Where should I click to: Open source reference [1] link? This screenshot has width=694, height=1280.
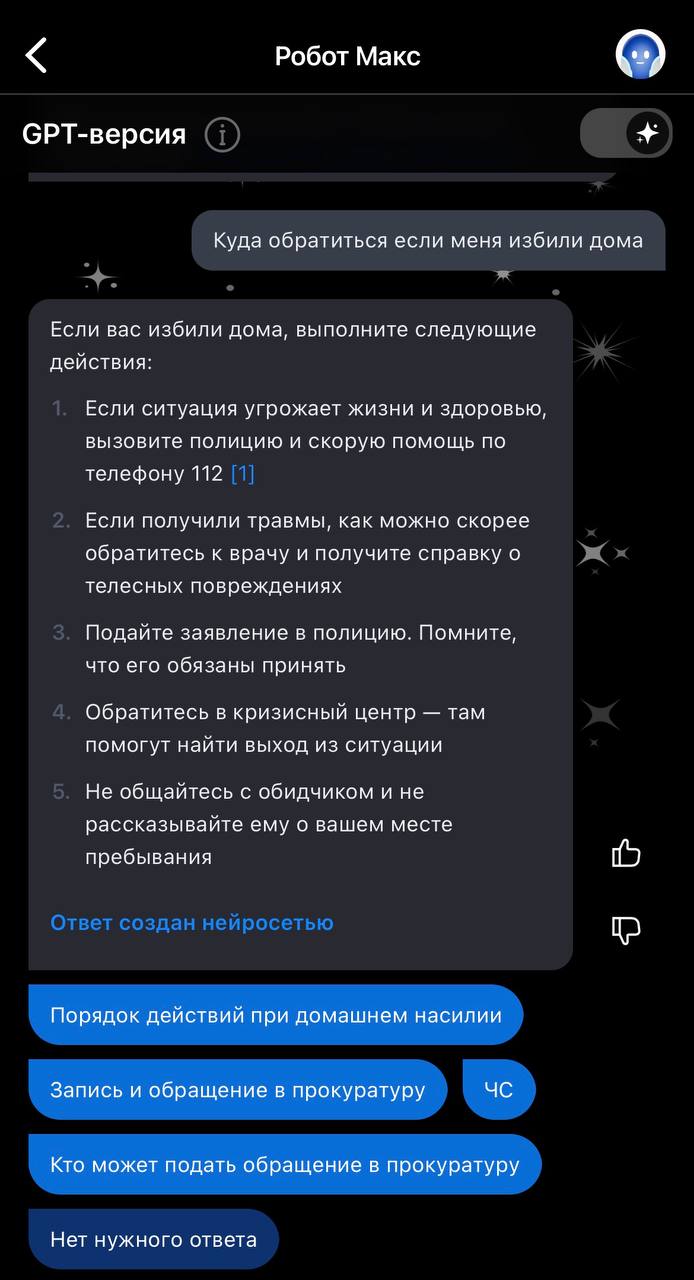pyautogui.click(x=243, y=474)
